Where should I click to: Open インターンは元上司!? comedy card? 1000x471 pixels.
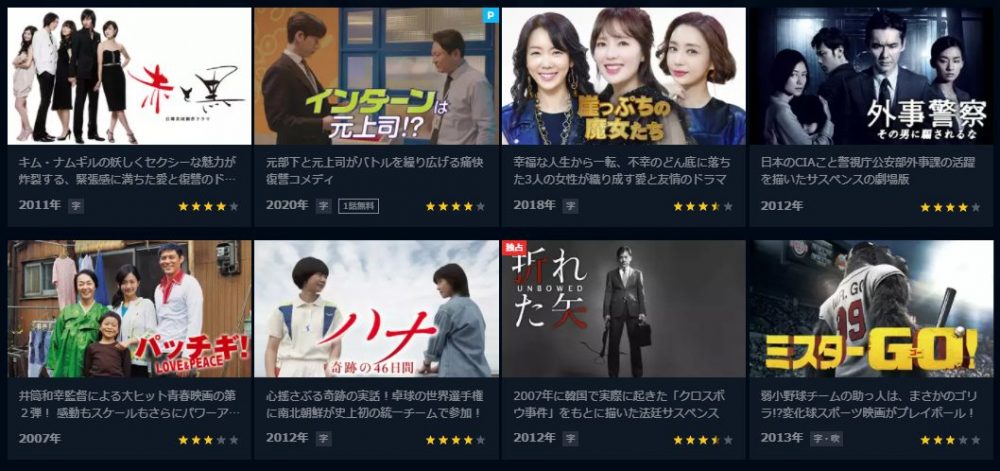click(x=376, y=77)
